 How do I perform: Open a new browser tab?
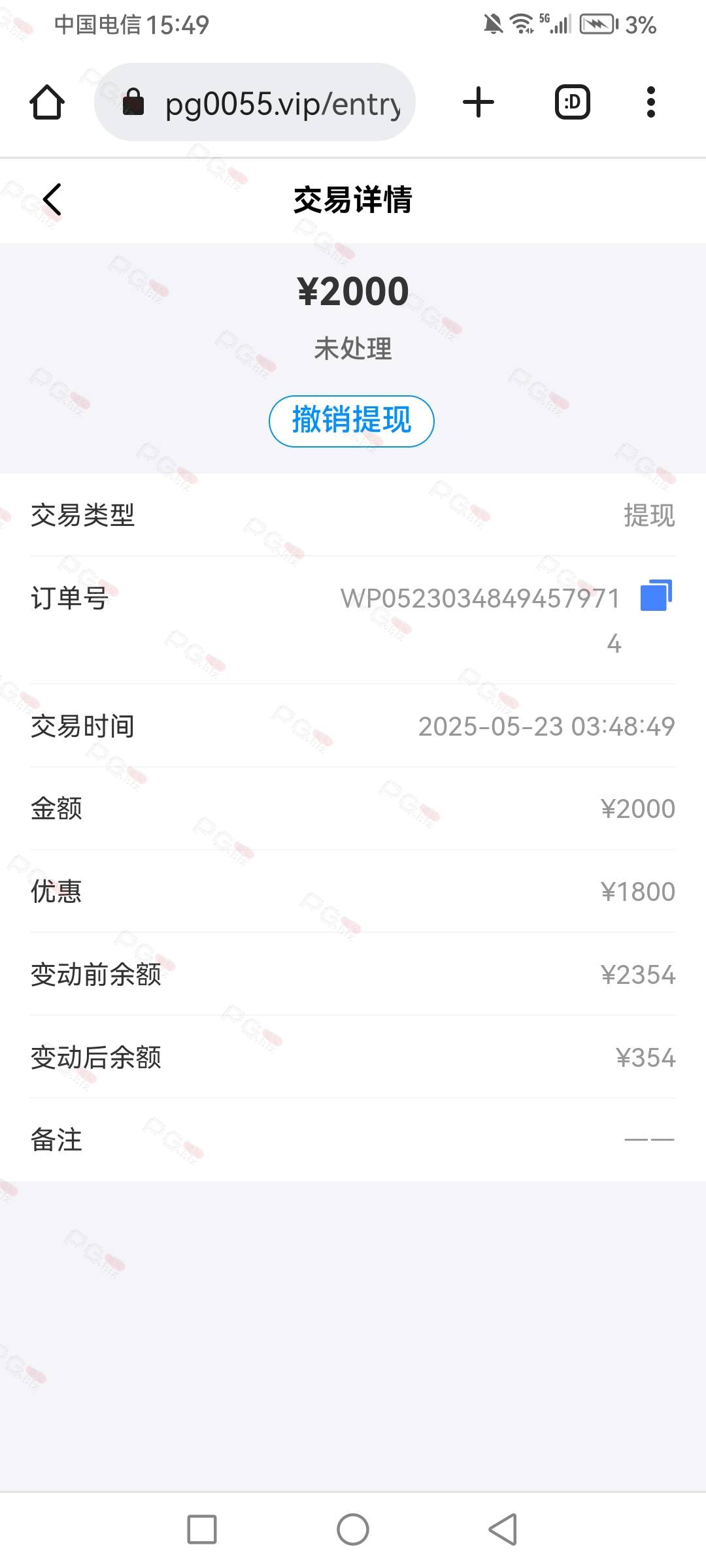[479, 103]
